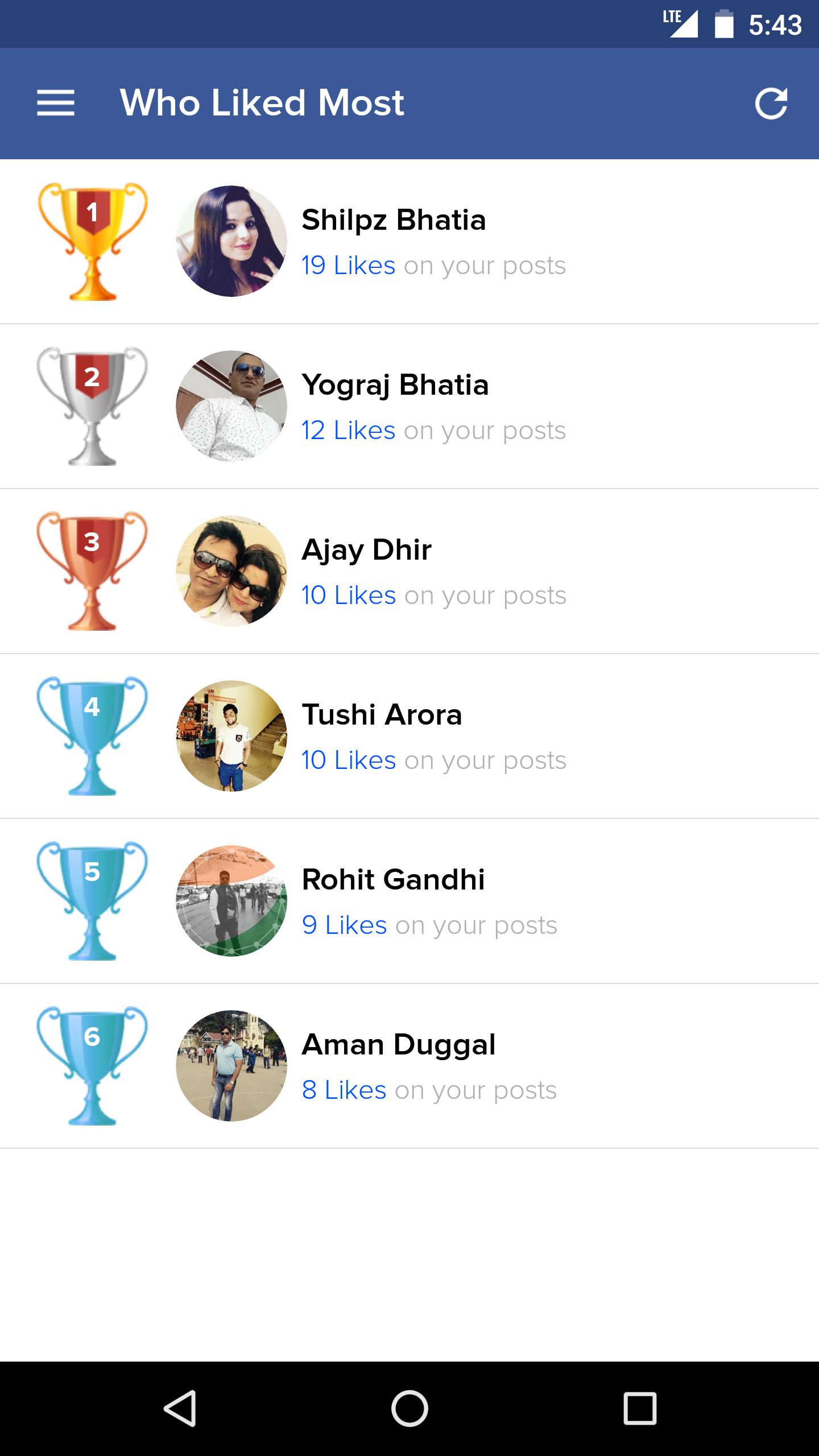The image size is (819, 1456).
Task: Open Shilpz Bhatia's row
Action: [x=409, y=241]
